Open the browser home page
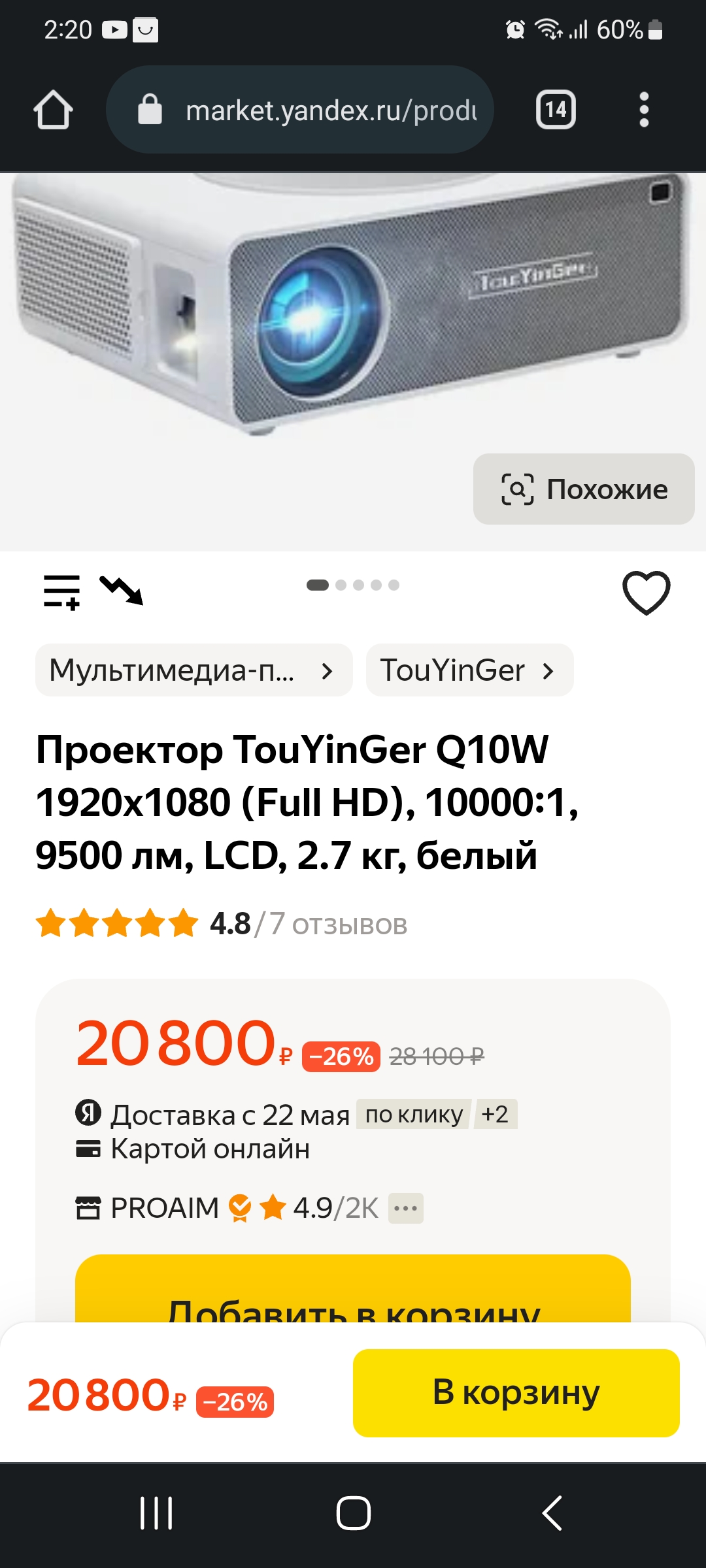Image resolution: width=706 pixels, height=1568 pixels. (x=53, y=110)
